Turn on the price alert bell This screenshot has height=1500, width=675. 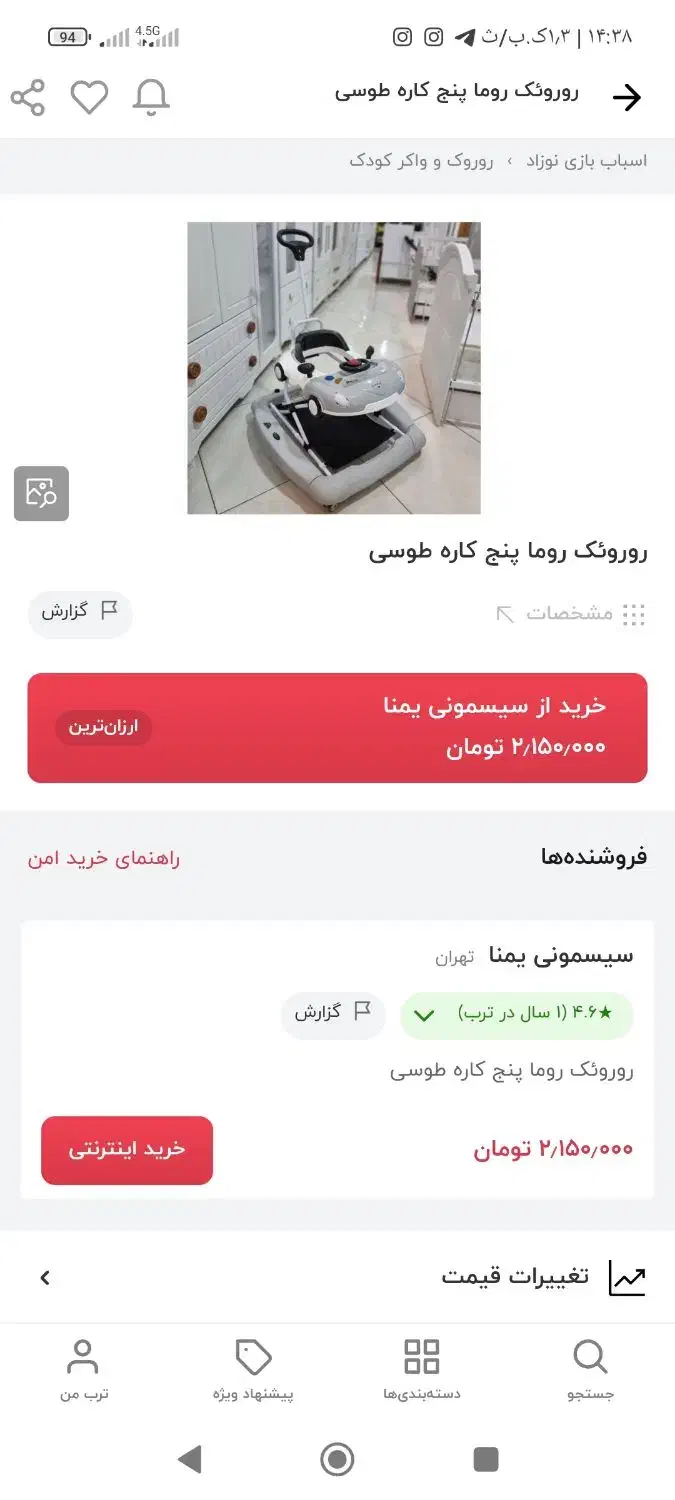[151, 97]
